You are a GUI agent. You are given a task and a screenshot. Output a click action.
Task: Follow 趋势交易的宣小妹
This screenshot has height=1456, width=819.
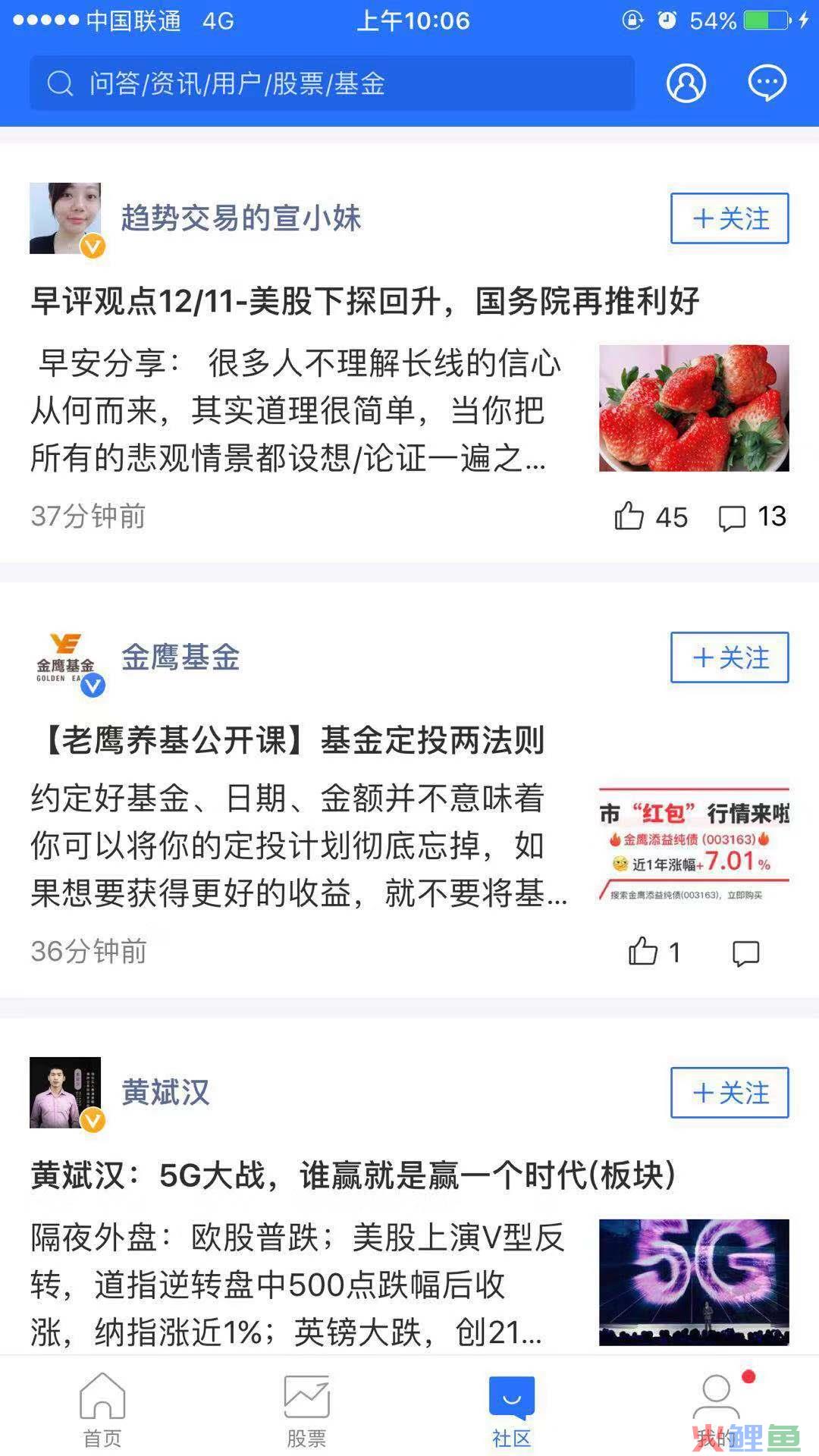click(729, 219)
